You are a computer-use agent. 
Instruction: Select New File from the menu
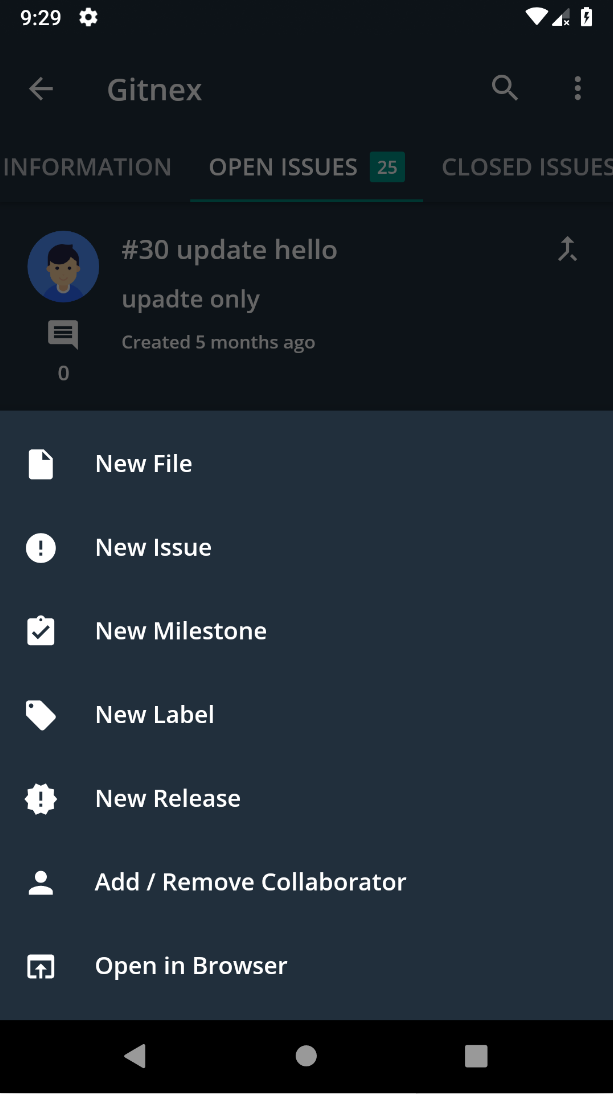(x=144, y=464)
